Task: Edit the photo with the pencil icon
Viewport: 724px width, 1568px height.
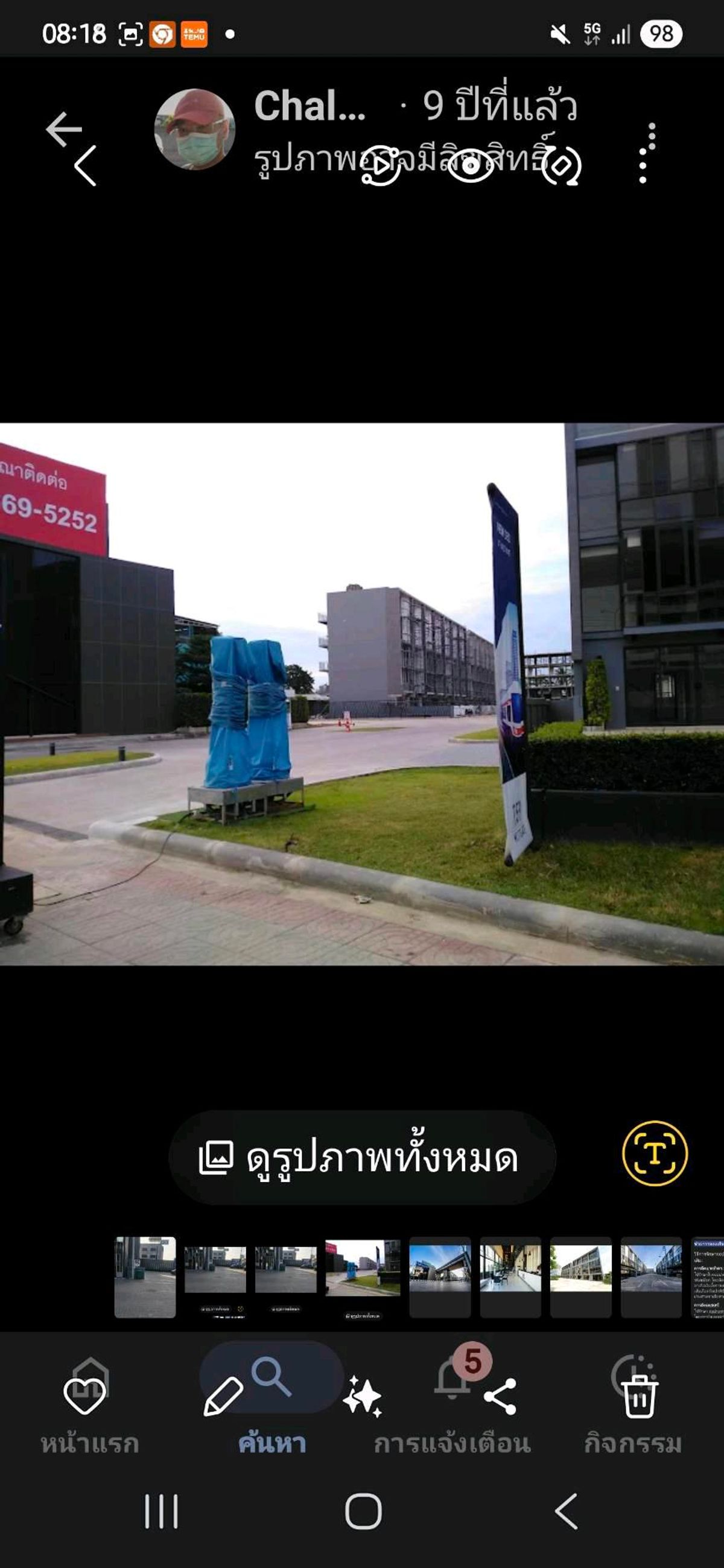Action: click(x=223, y=1396)
